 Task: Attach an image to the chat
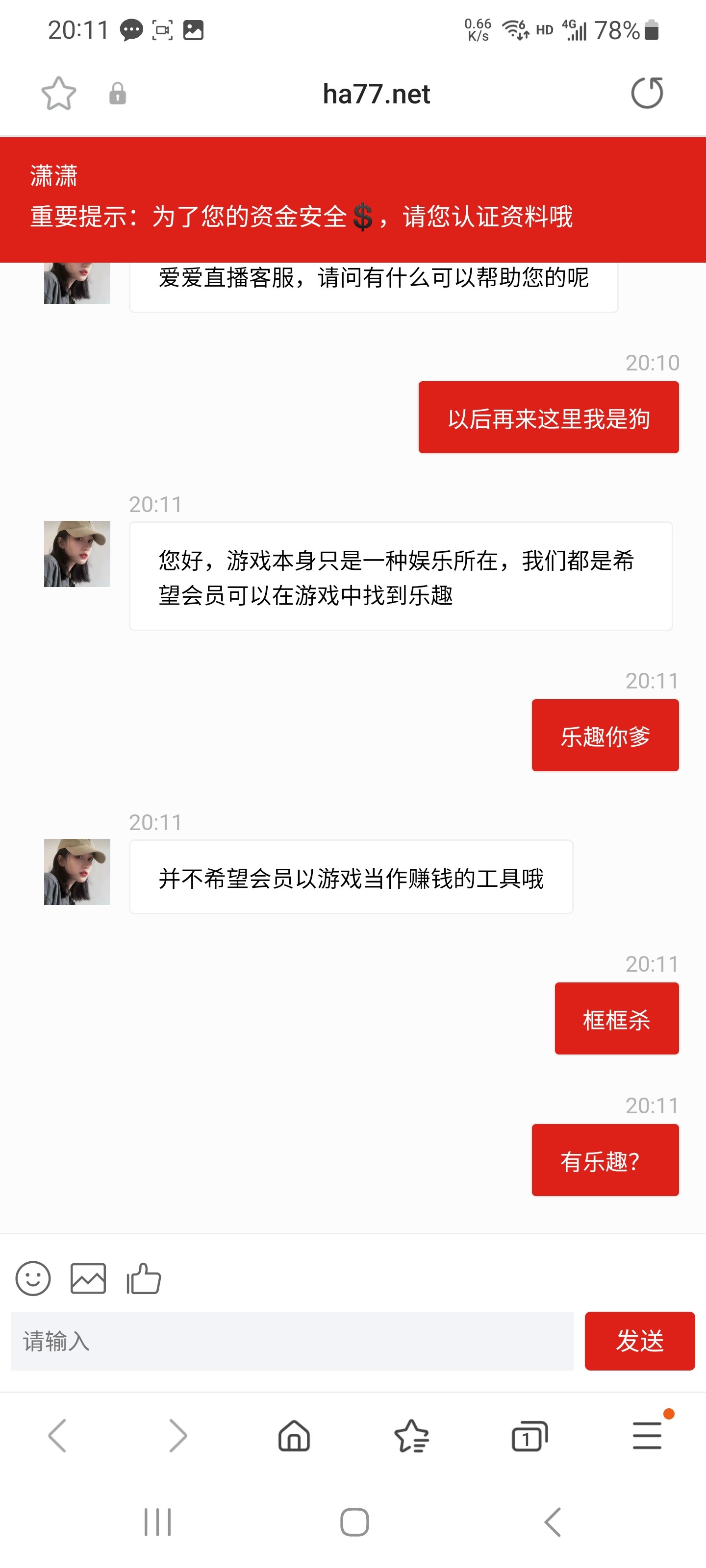click(x=88, y=1277)
